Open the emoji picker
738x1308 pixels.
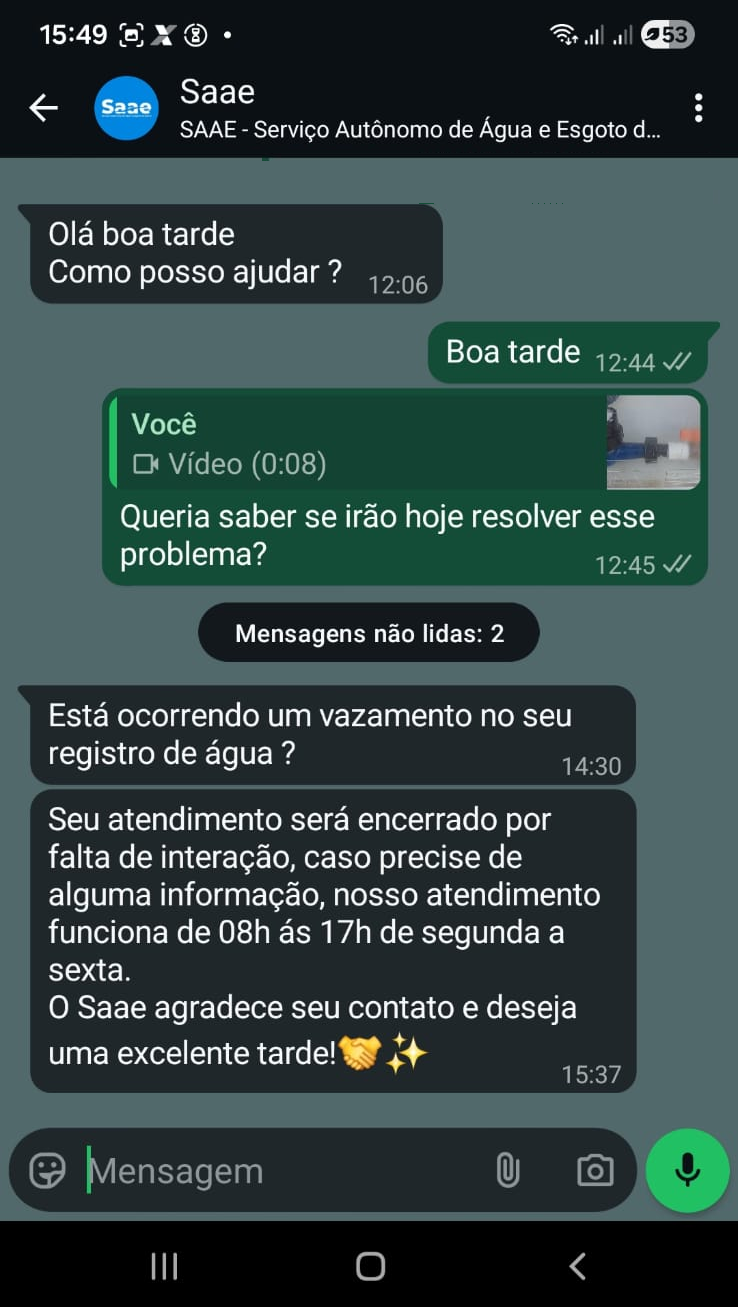click(x=47, y=1171)
